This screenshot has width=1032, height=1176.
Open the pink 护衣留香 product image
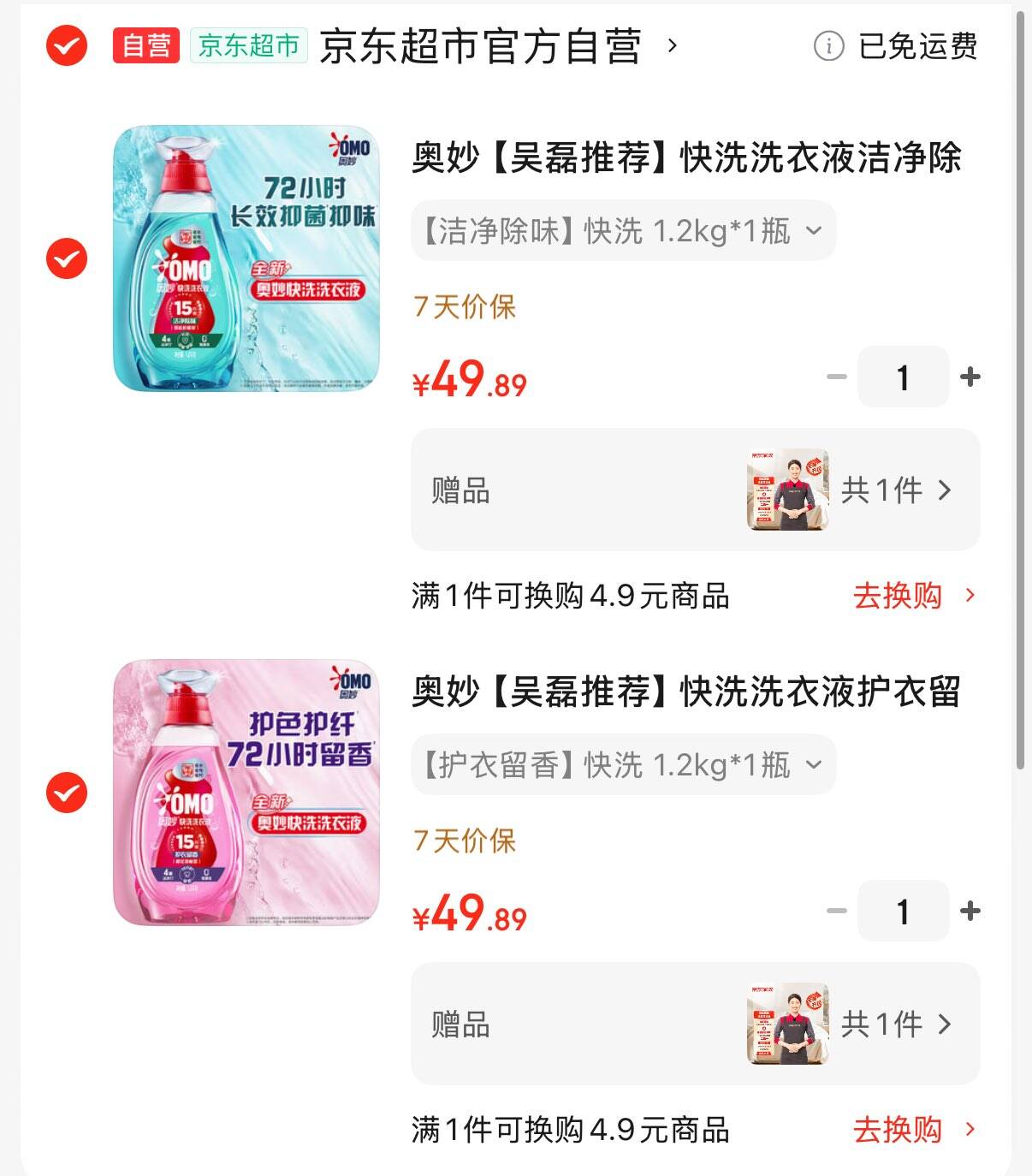[246, 793]
